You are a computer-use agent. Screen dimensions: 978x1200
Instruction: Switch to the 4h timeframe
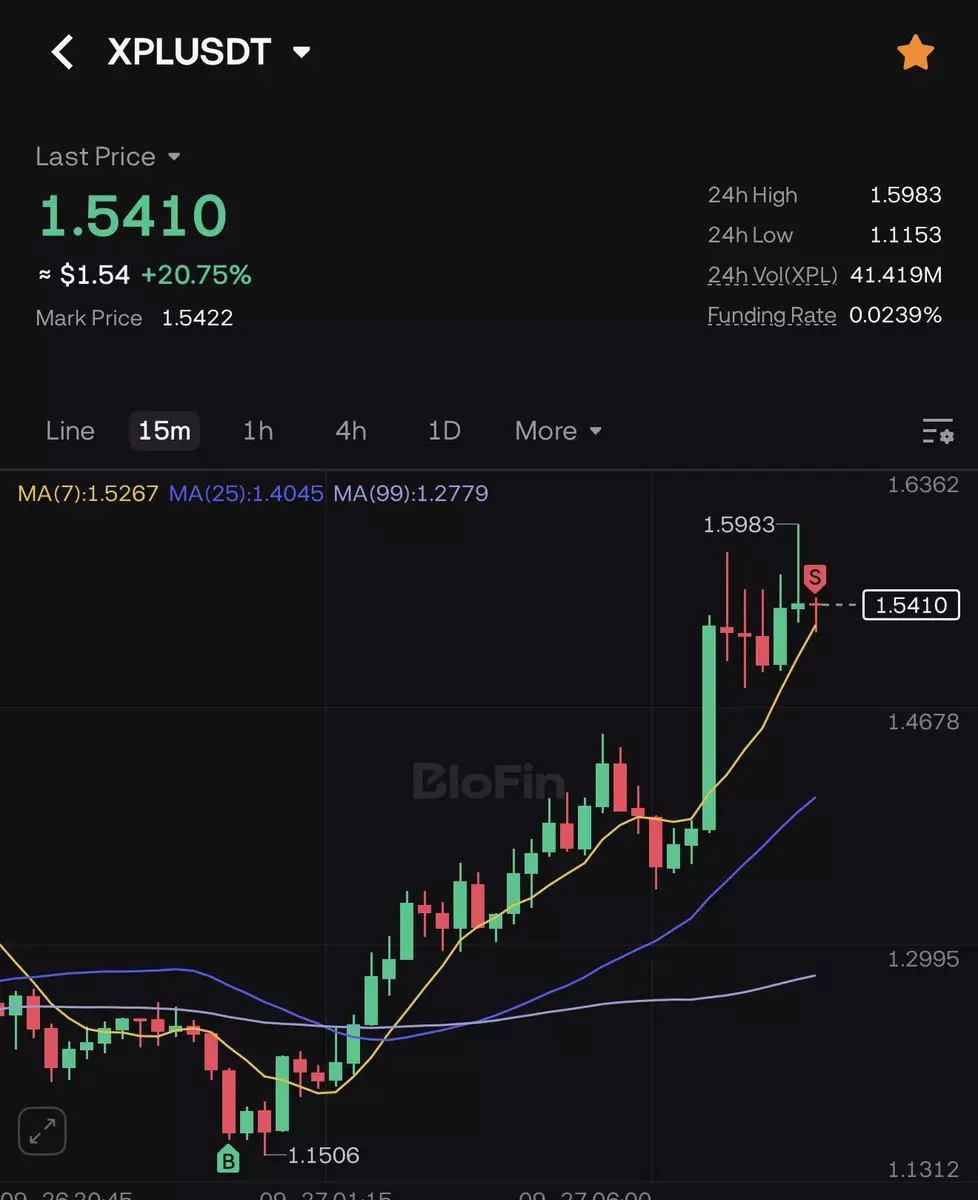click(x=351, y=431)
